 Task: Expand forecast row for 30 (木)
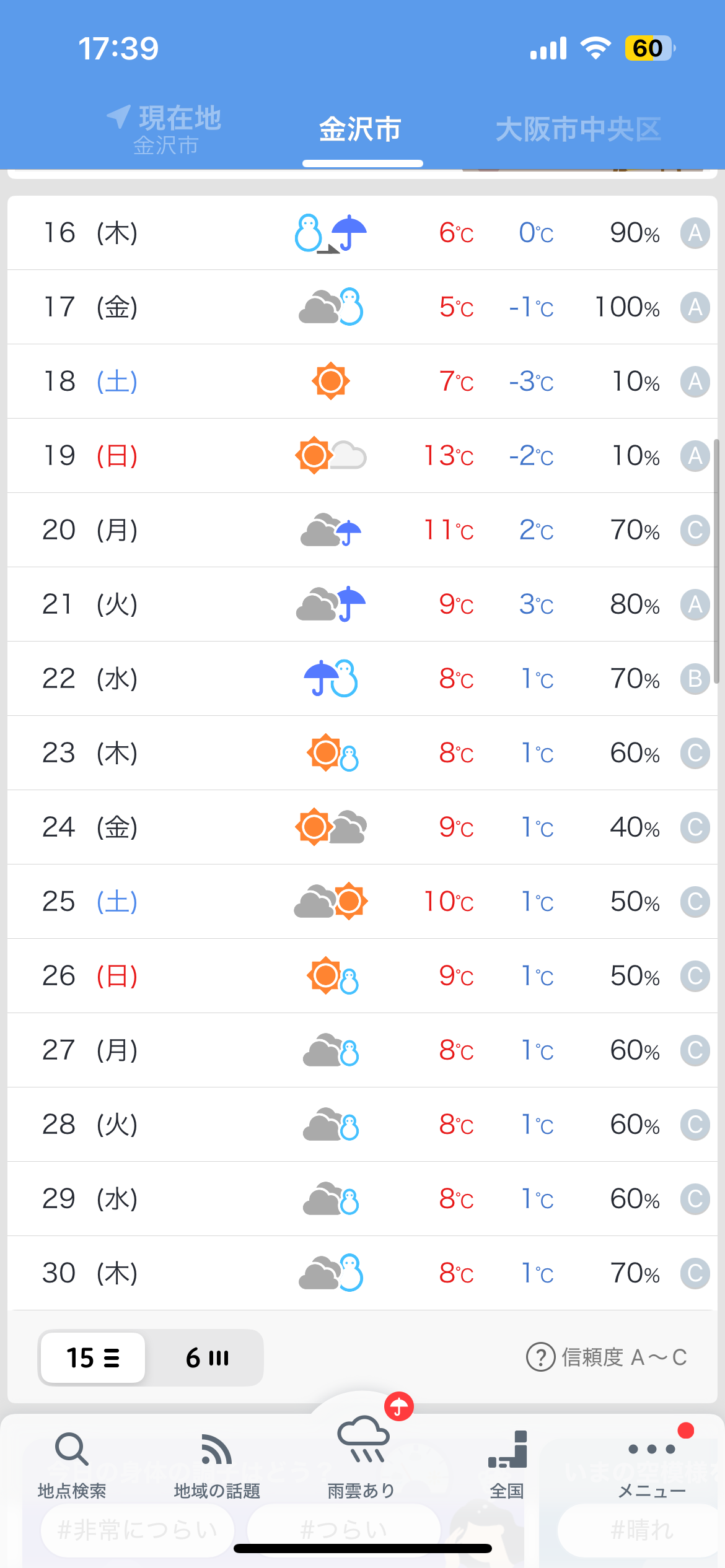click(362, 1273)
